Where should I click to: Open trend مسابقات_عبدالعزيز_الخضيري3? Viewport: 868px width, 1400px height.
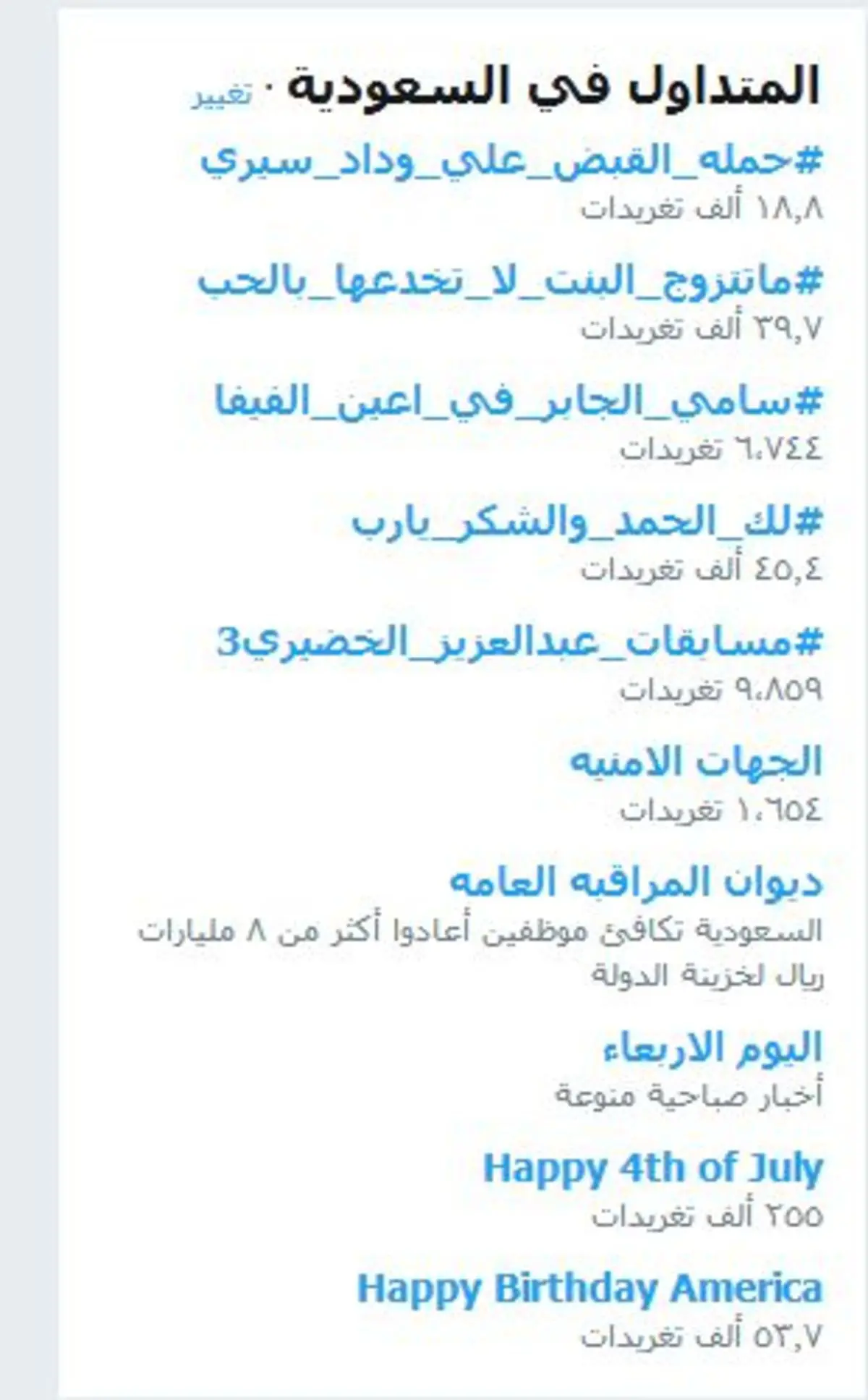(x=519, y=642)
